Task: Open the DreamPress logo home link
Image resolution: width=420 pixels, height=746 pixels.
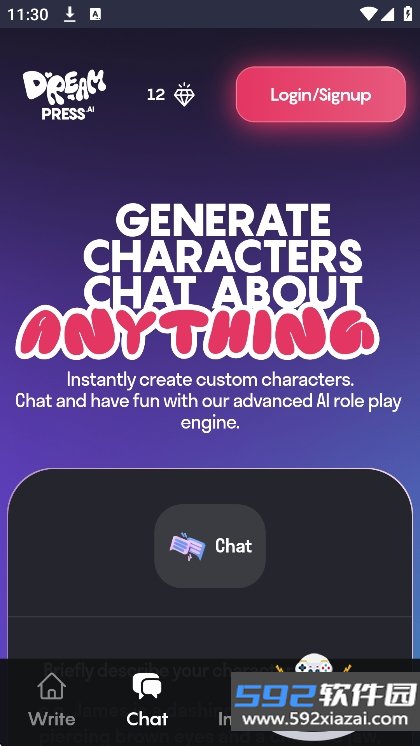Action: click(x=64, y=95)
